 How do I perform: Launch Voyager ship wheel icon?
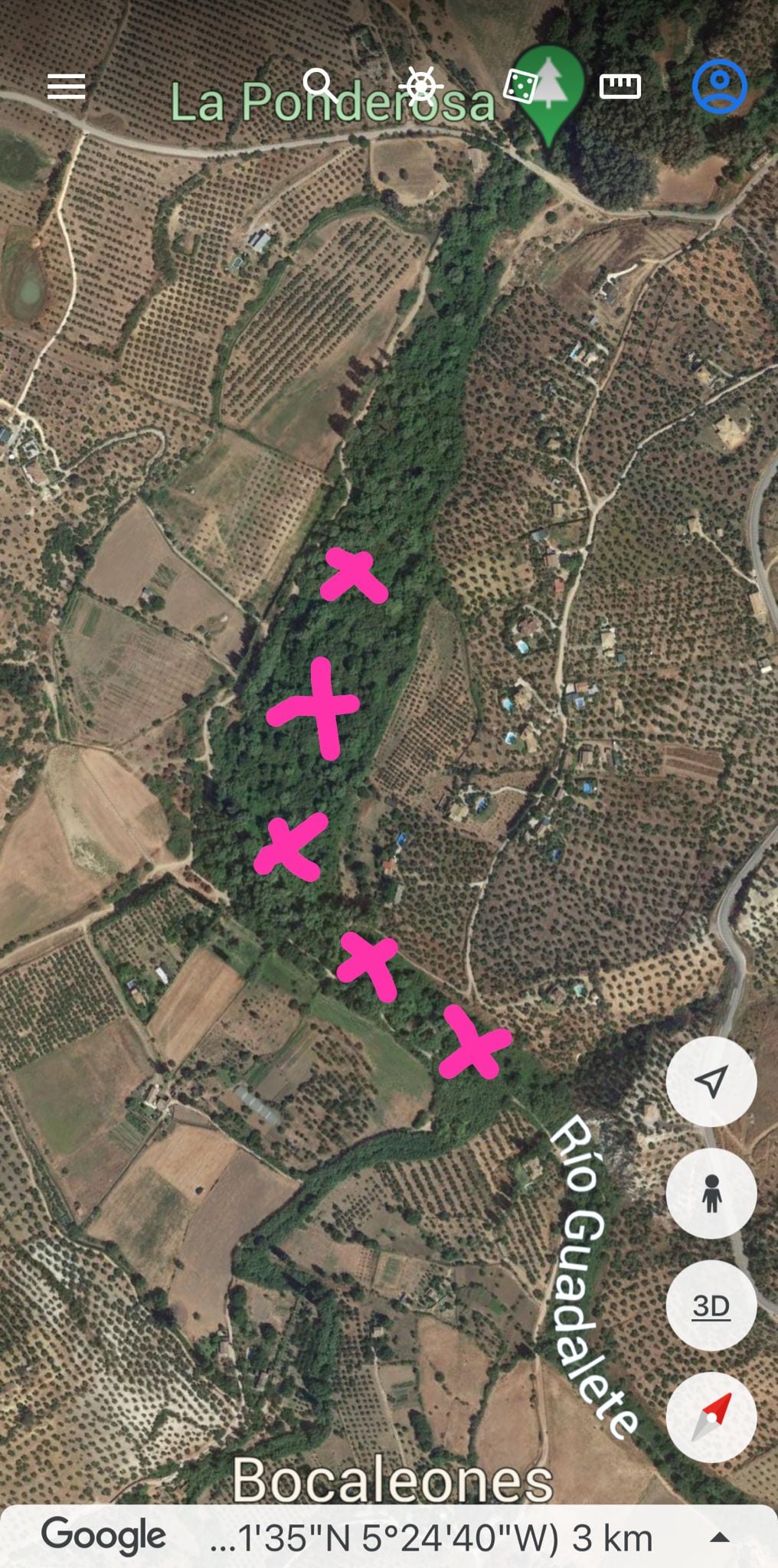click(421, 85)
